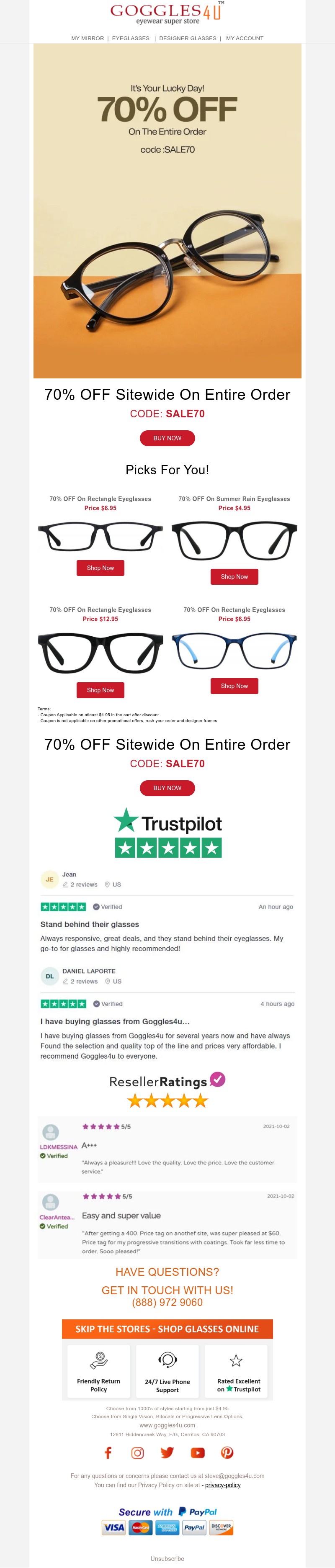Screen dimensions: 335x1568
Task: Shop Now for Summer Rain Eyeglasses
Action: pos(234,576)
